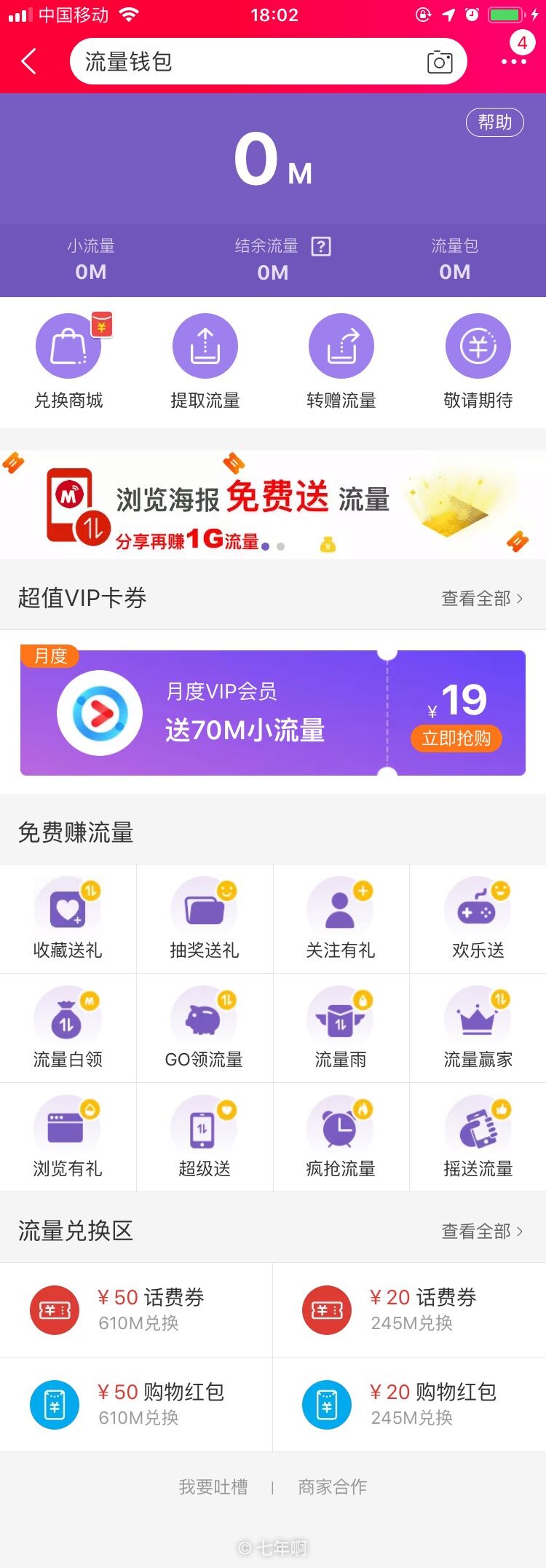546x1568 pixels.
Task: Tap 立即抢购 on monthly VIP card
Action: (456, 738)
